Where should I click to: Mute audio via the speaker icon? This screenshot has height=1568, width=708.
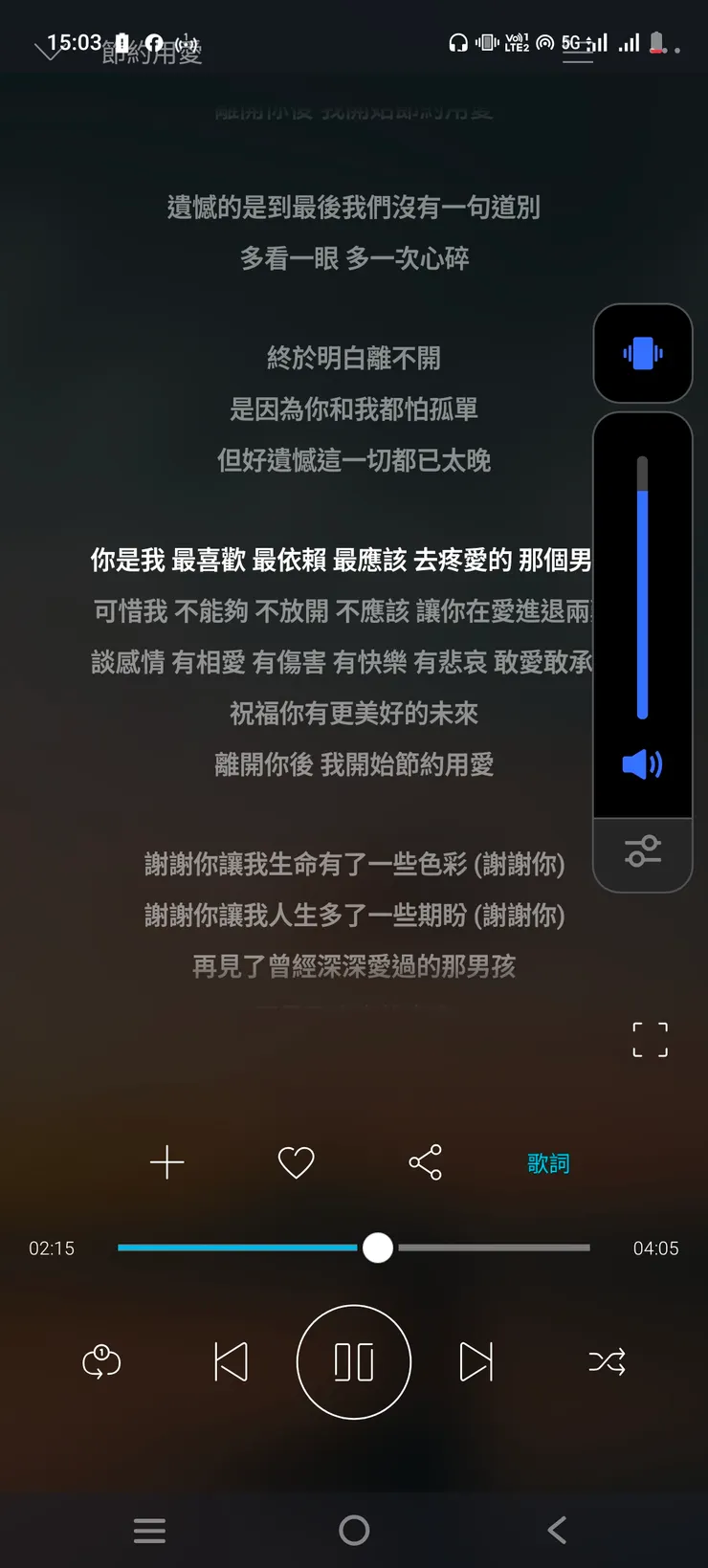pos(640,763)
